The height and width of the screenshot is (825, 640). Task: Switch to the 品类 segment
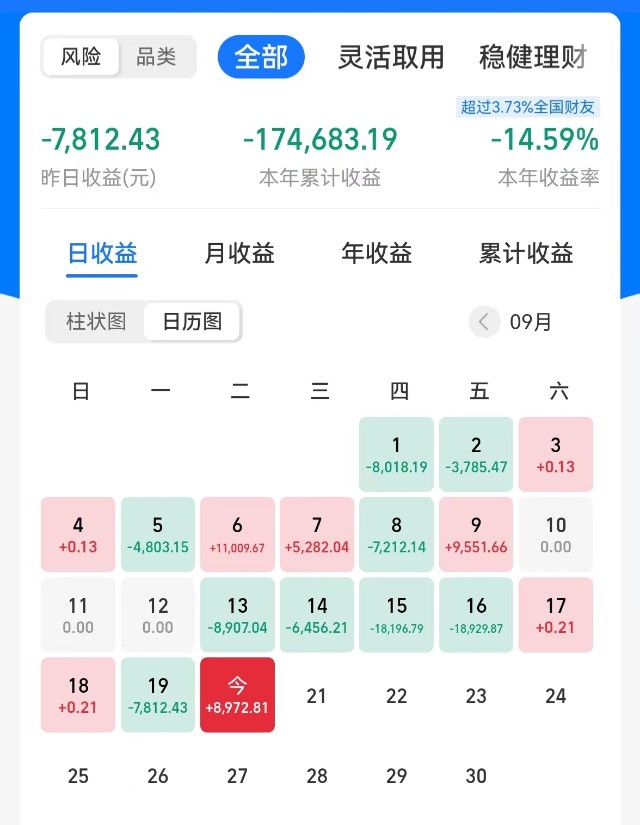(x=156, y=57)
